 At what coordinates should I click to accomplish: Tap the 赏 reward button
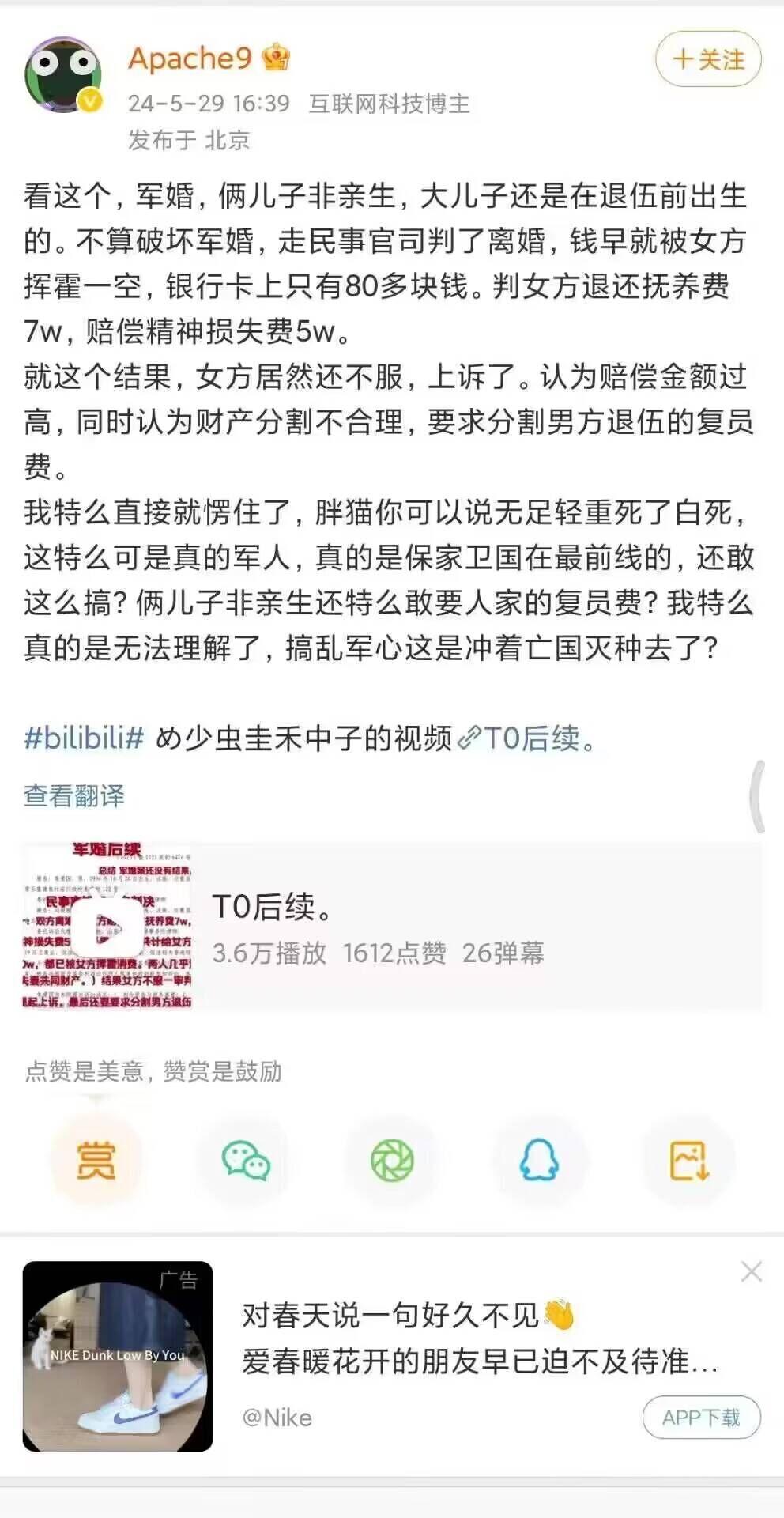point(96,1161)
